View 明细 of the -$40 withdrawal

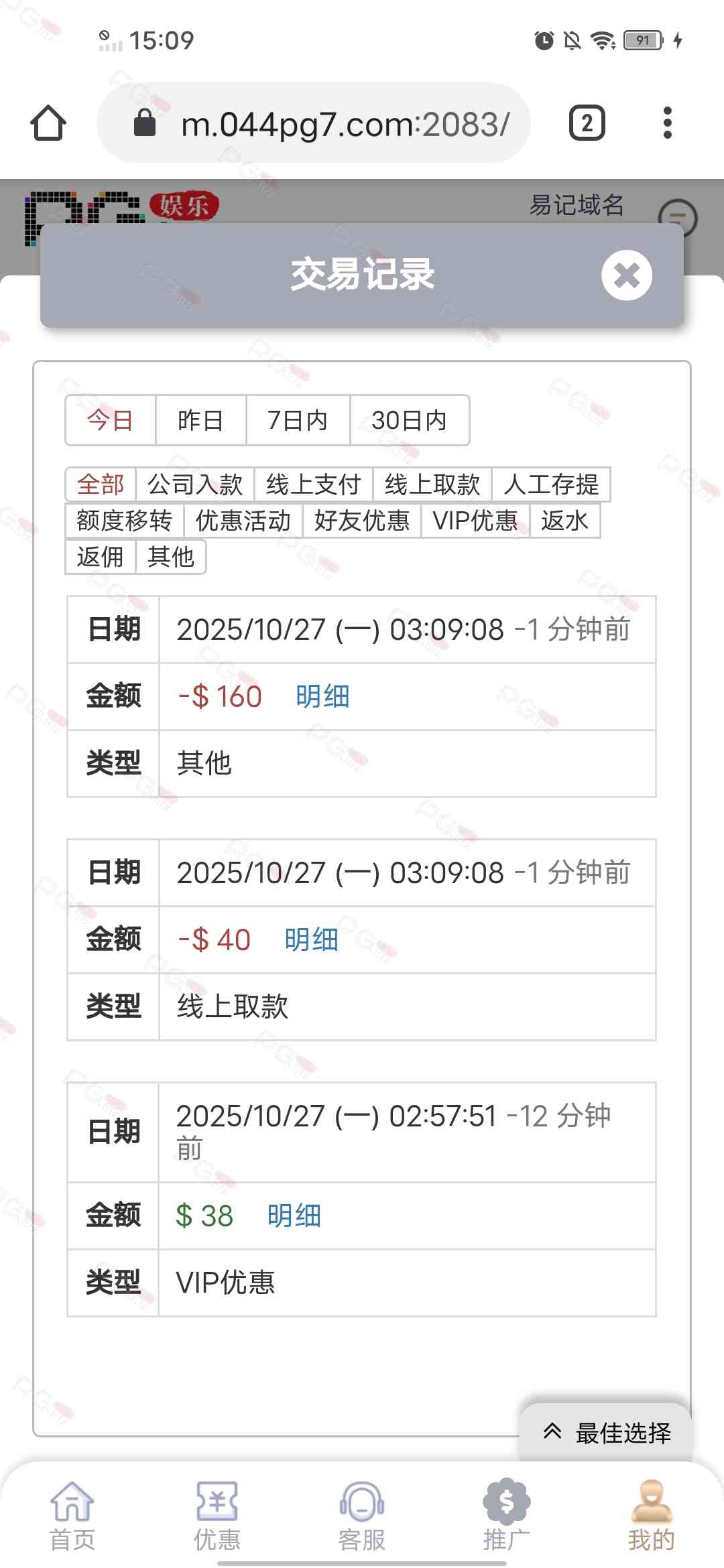tap(311, 940)
